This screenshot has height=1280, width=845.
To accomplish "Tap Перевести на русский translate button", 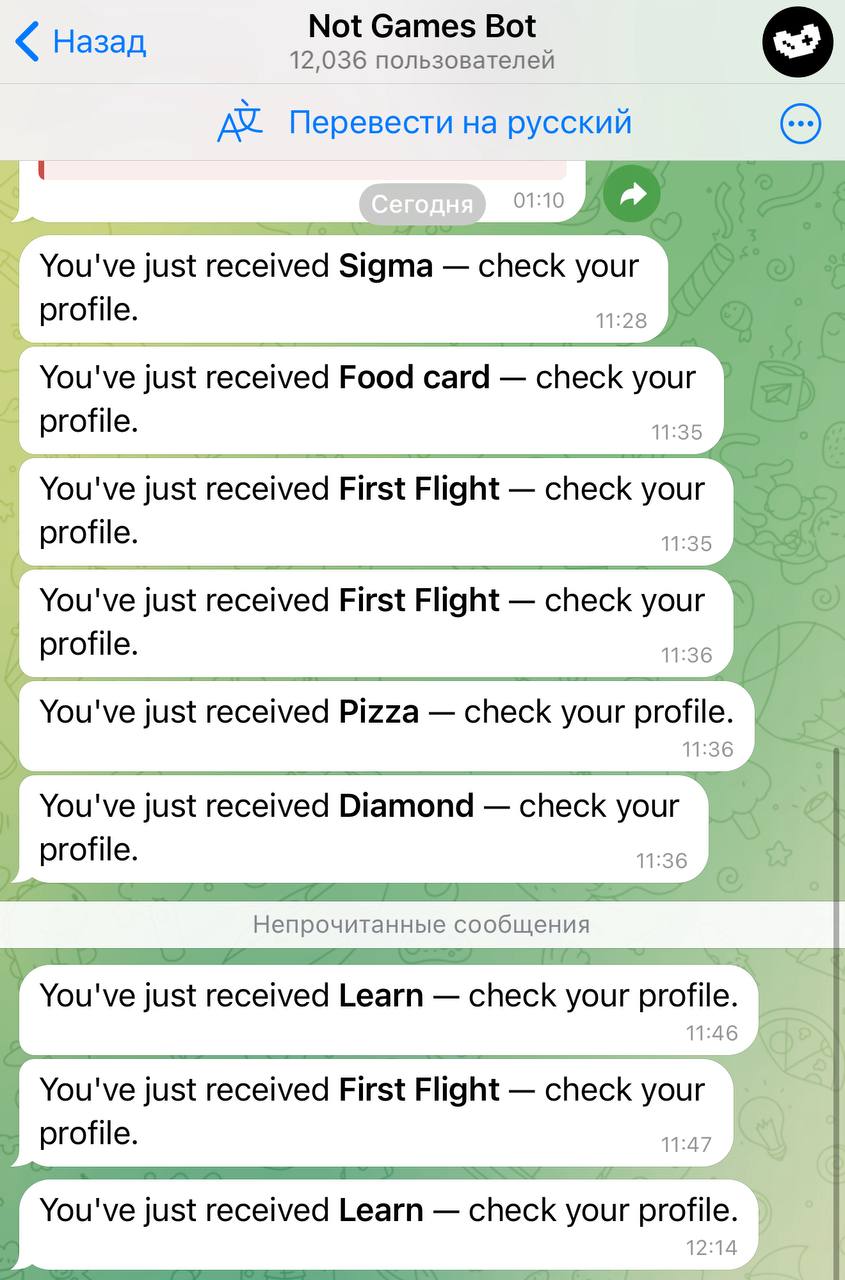I will (x=426, y=123).
